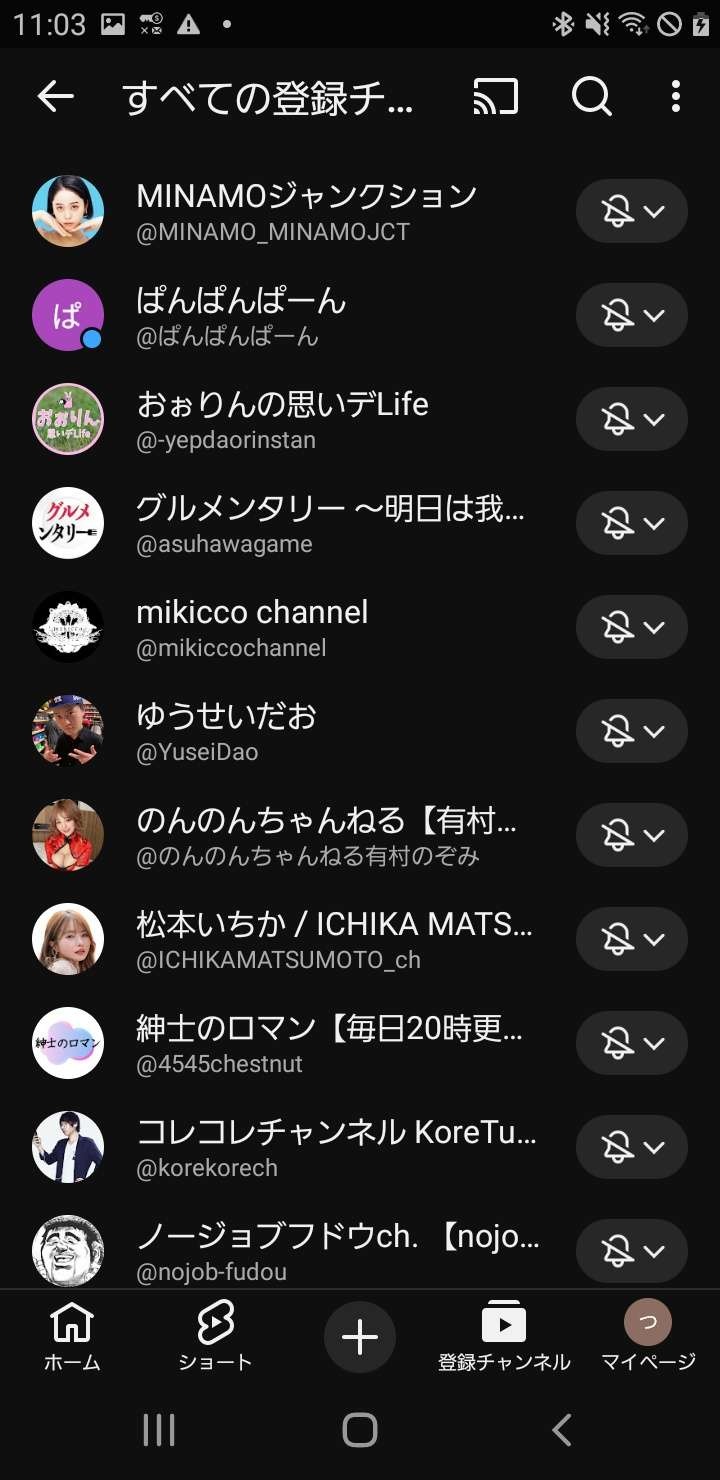Expand notification options for グルメンタリー
Screen dimensions: 720x1480
click(631, 523)
